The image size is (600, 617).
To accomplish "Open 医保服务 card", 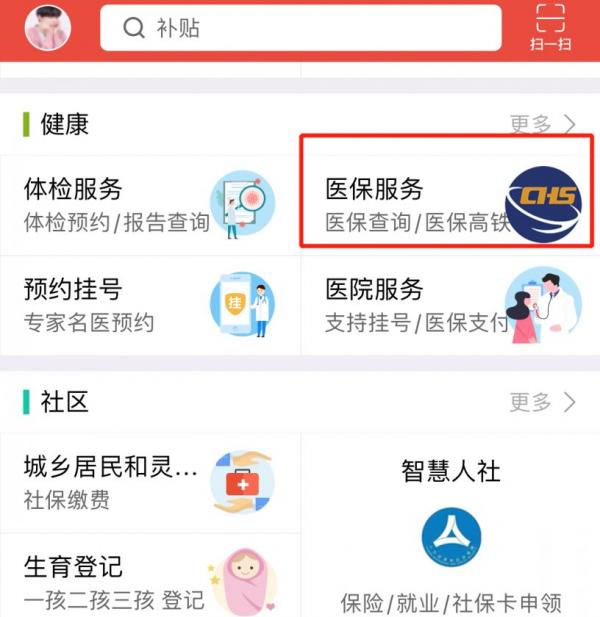I will tap(450, 205).
